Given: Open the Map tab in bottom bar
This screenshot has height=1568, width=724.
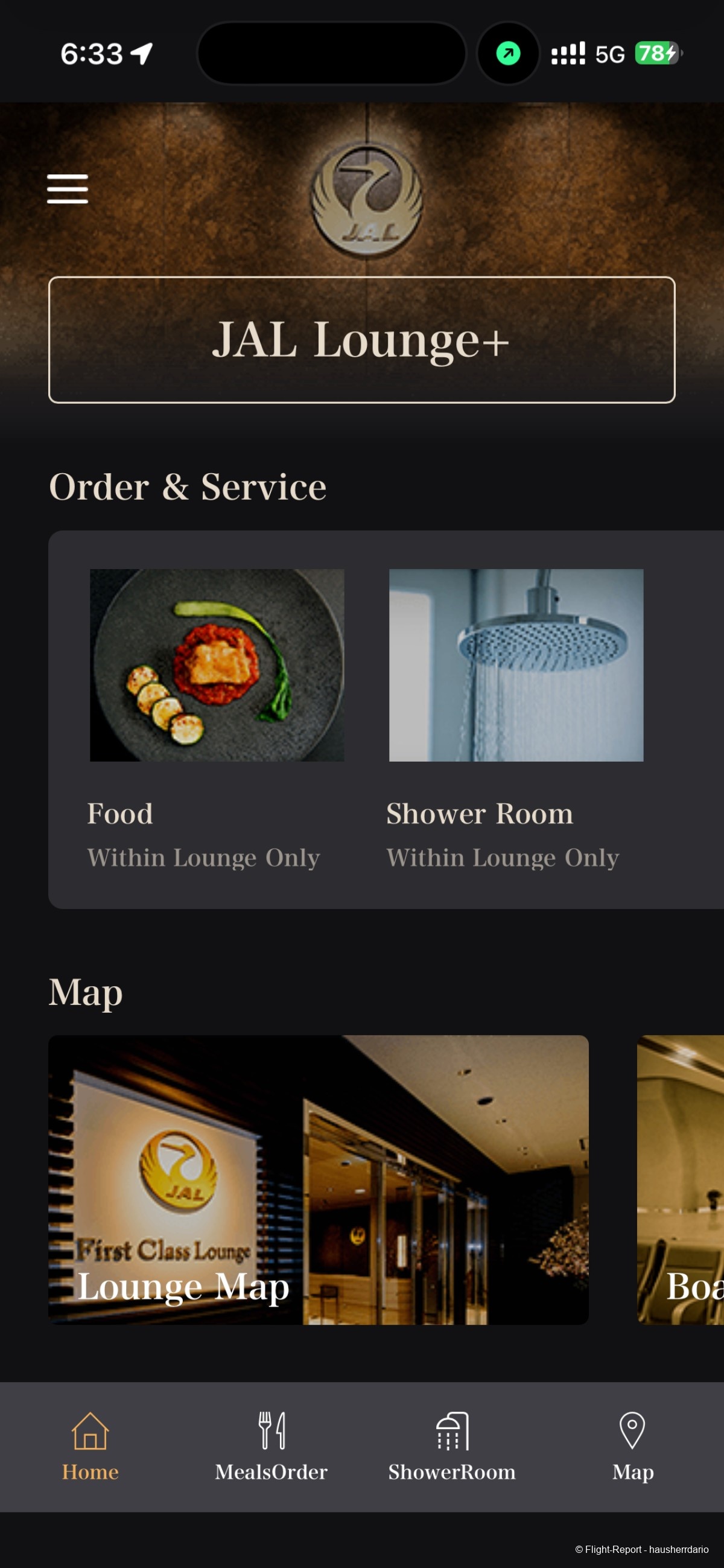Looking at the screenshot, I should click(633, 1447).
